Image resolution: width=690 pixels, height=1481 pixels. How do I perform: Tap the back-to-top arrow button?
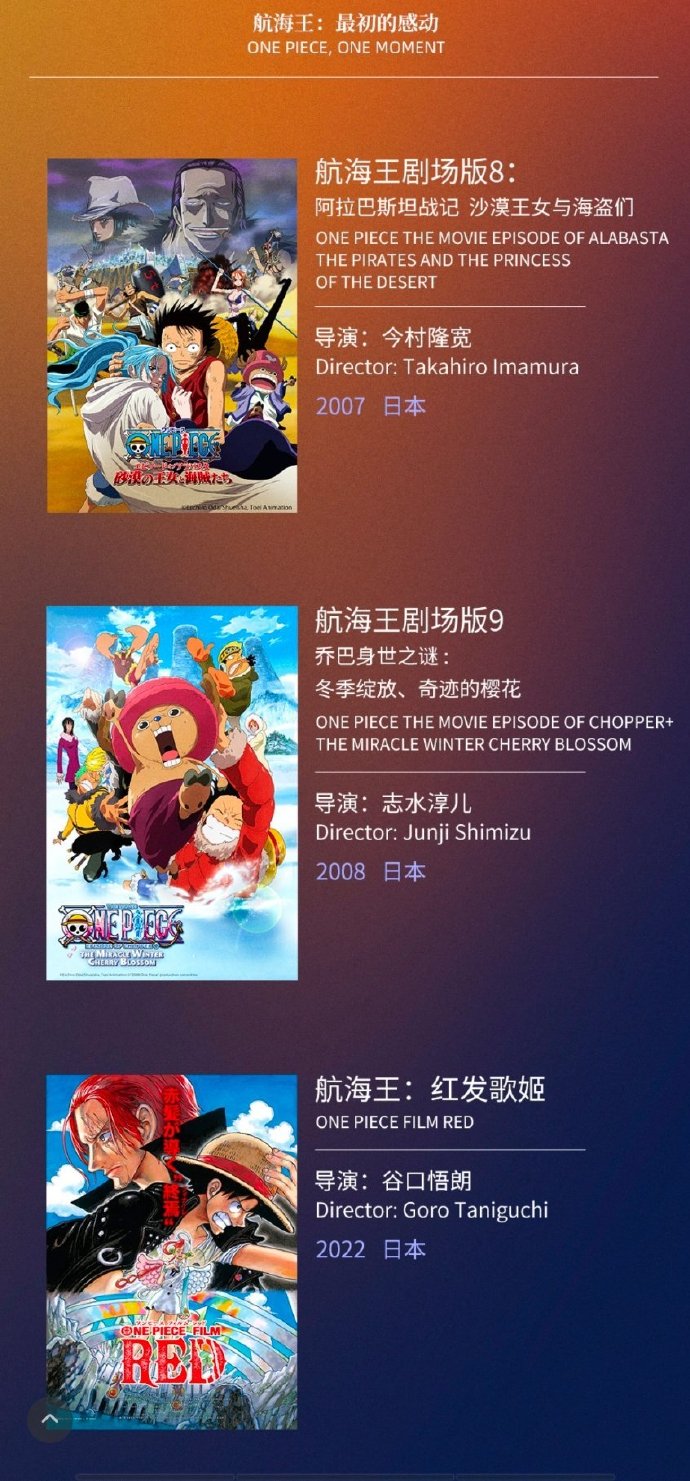pyautogui.click(x=49, y=1419)
